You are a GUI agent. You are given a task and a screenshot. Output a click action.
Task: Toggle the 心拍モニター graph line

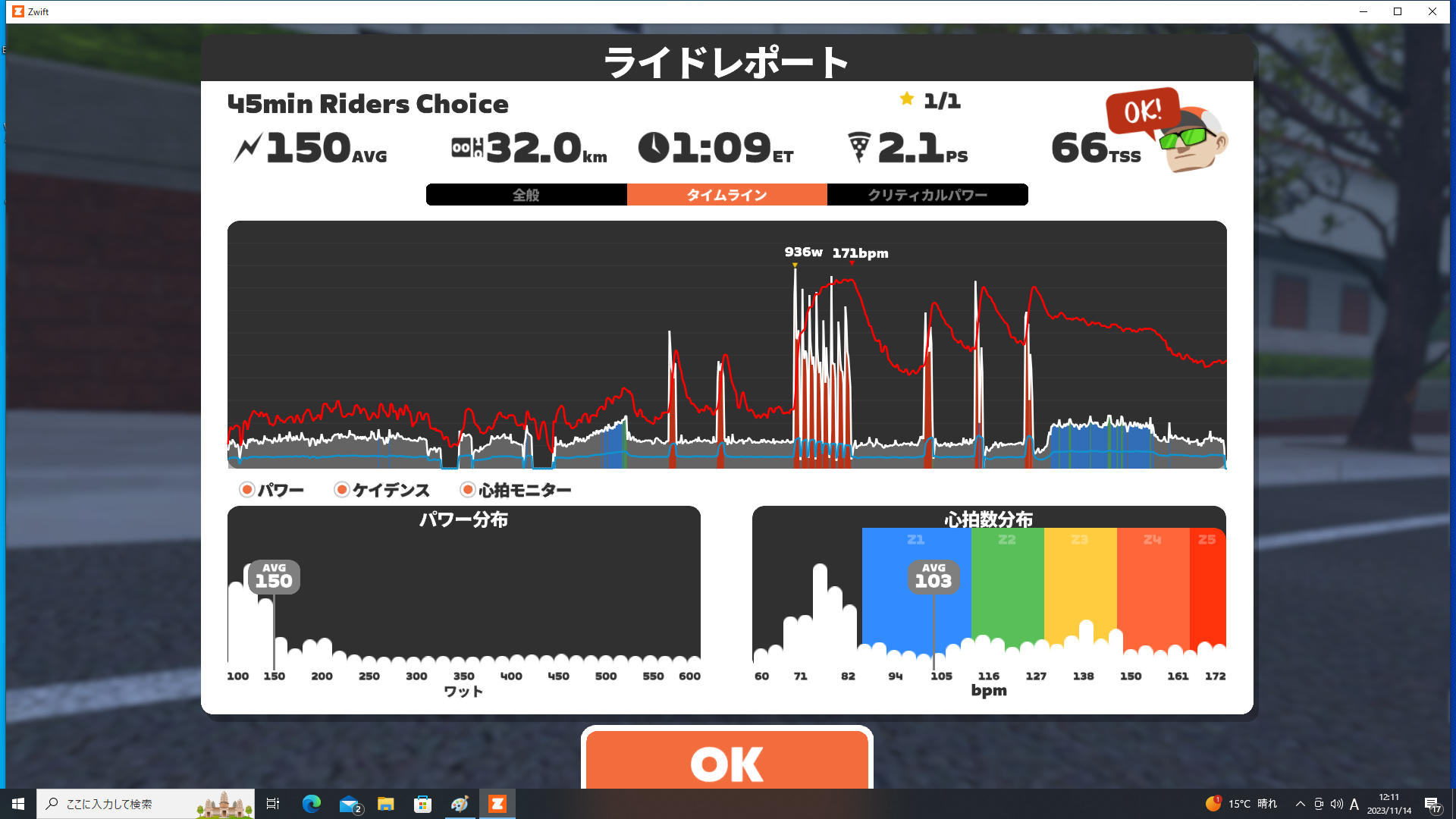point(468,490)
